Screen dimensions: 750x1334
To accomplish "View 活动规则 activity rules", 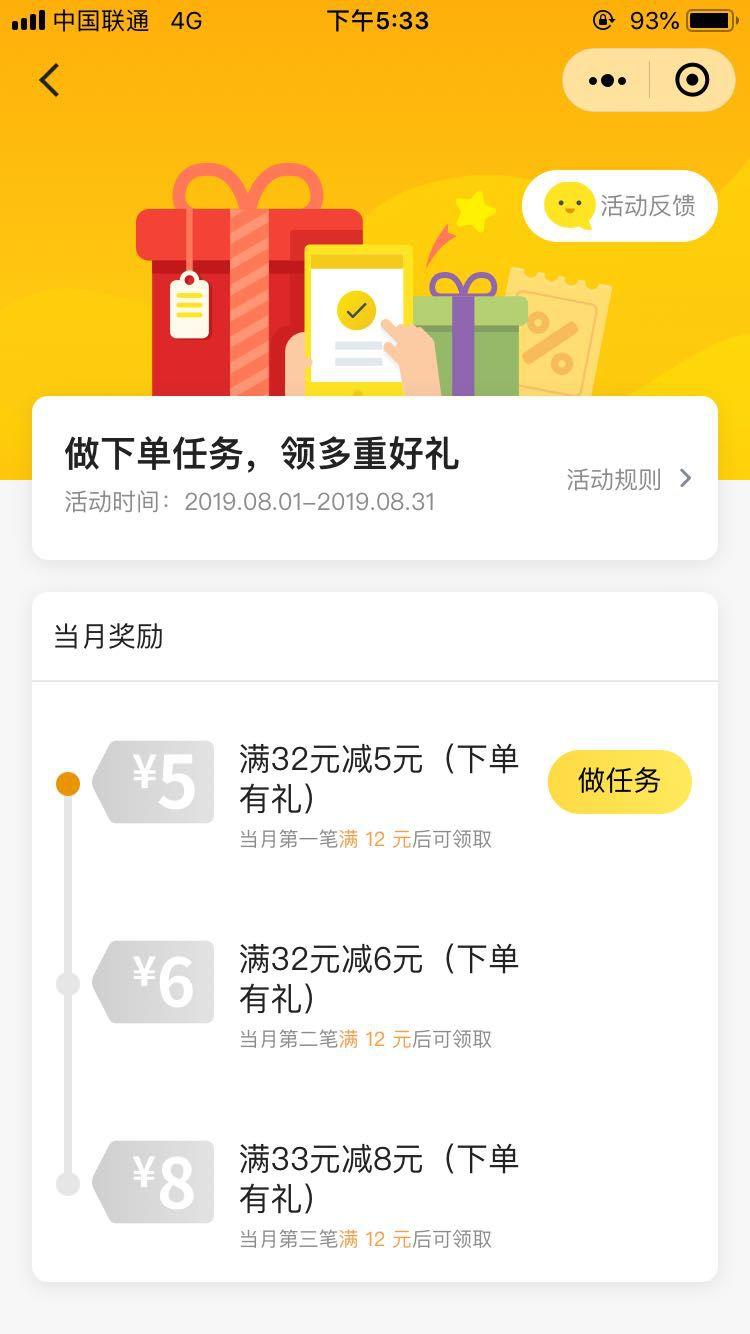I will point(629,479).
